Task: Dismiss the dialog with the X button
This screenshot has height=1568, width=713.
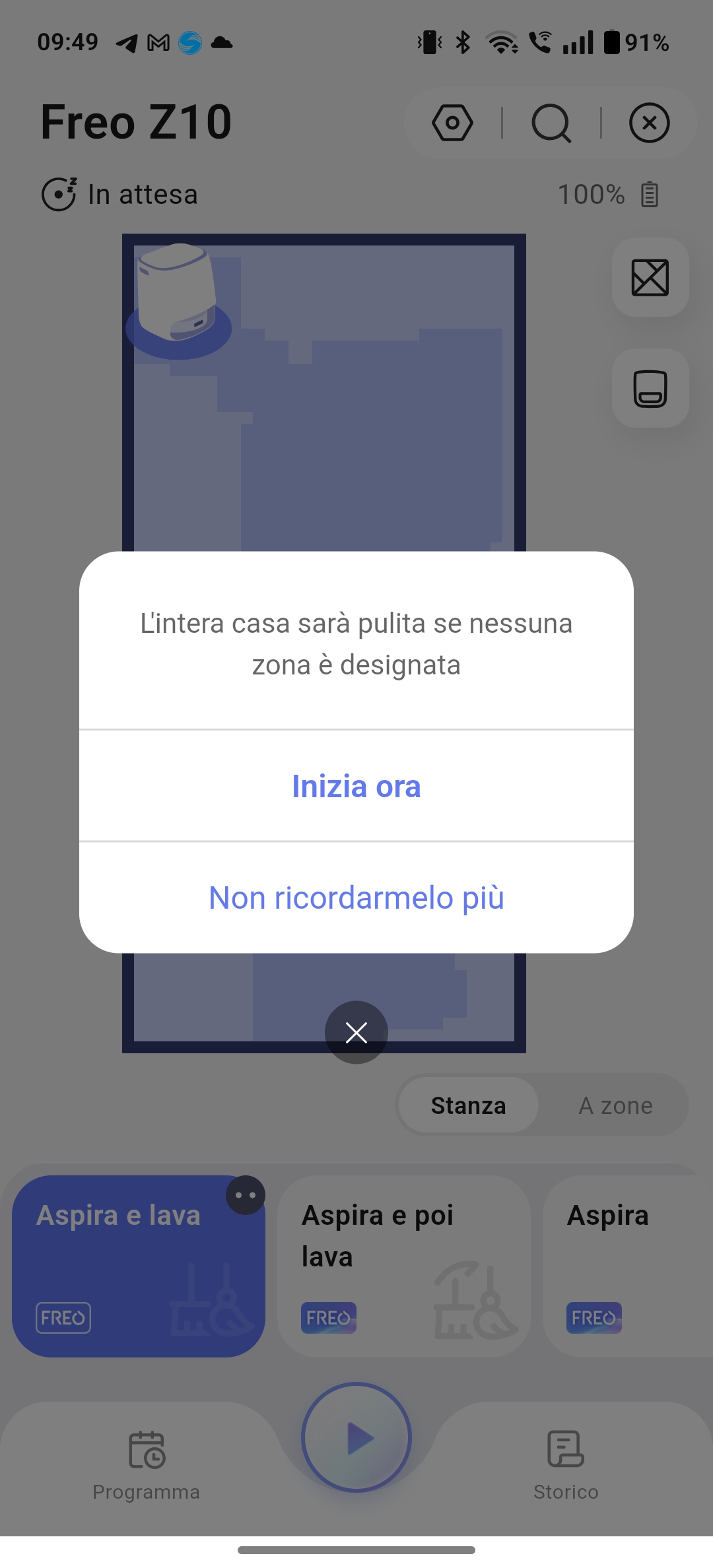Action: point(356,1032)
